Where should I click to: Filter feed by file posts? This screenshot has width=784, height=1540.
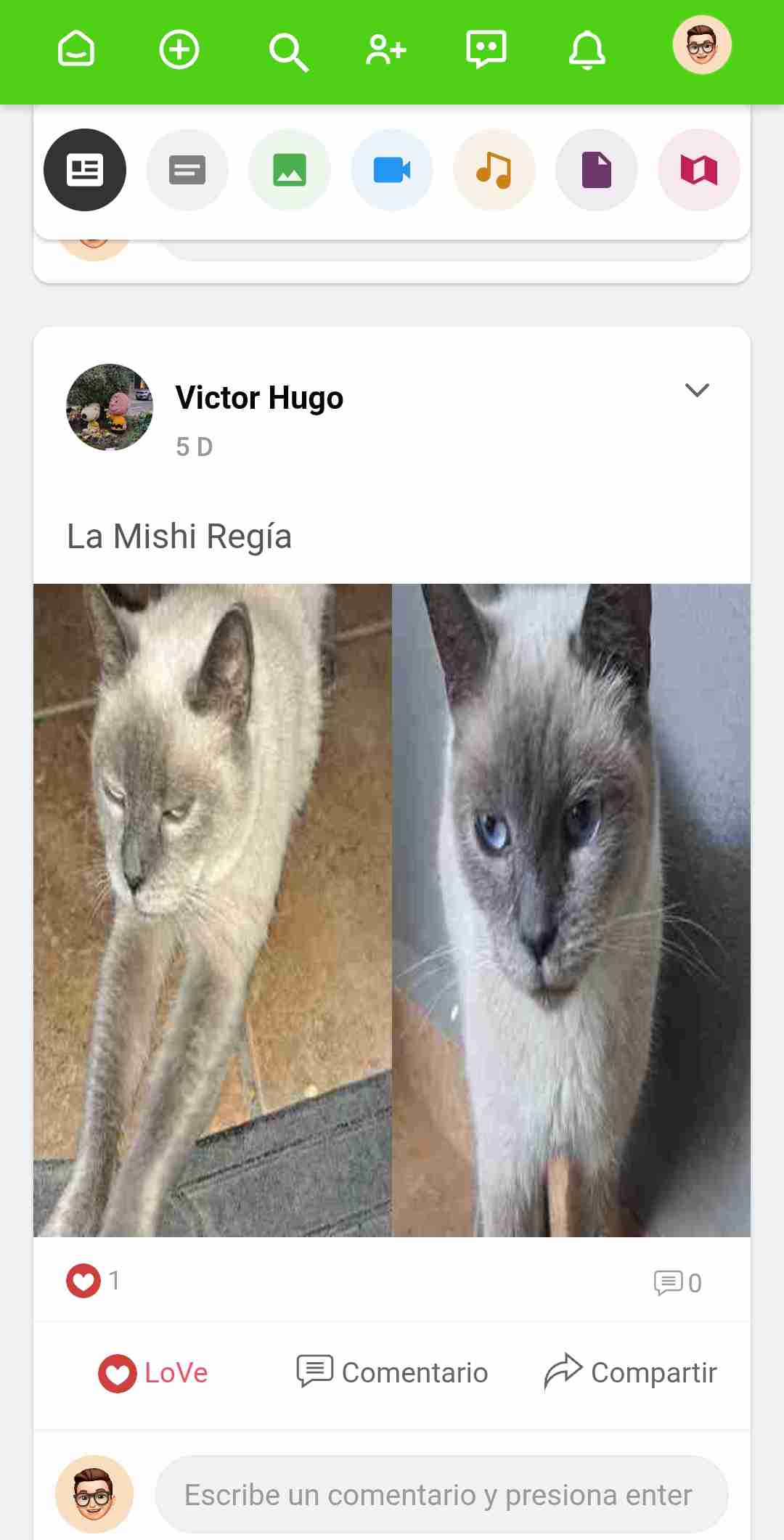[597, 170]
